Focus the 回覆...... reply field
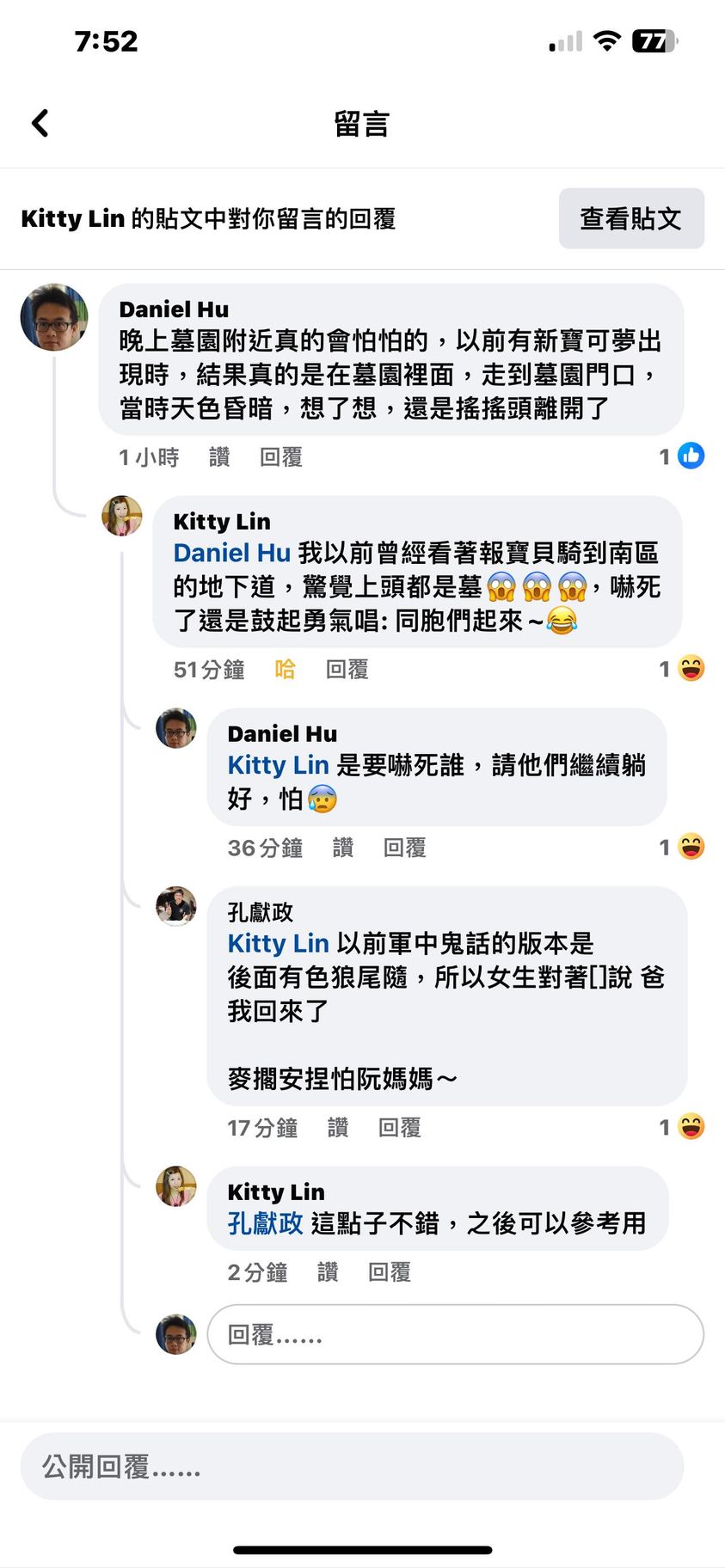Image resolution: width=725 pixels, height=1568 pixels. tap(455, 1334)
